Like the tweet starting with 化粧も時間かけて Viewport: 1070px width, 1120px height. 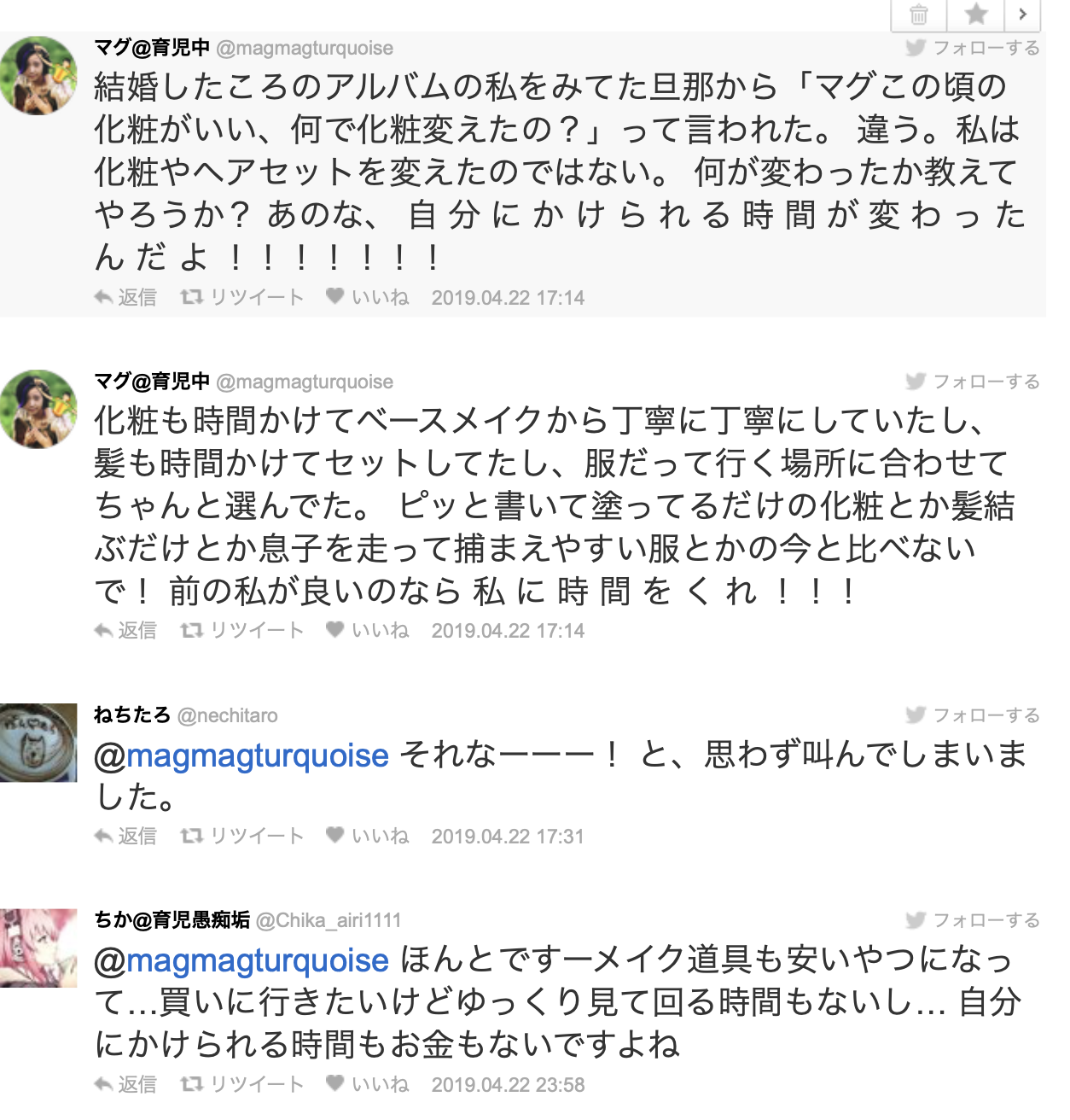(x=368, y=630)
